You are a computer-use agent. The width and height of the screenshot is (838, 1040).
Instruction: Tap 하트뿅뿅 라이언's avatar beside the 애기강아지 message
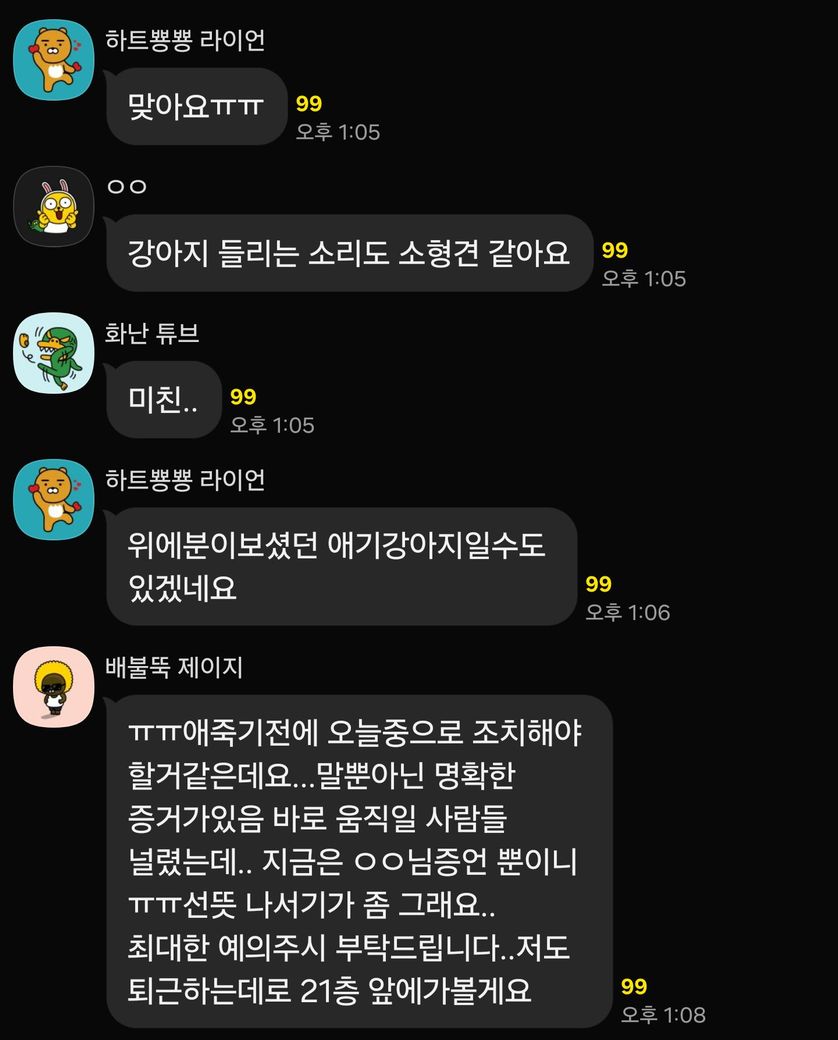point(53,499)
